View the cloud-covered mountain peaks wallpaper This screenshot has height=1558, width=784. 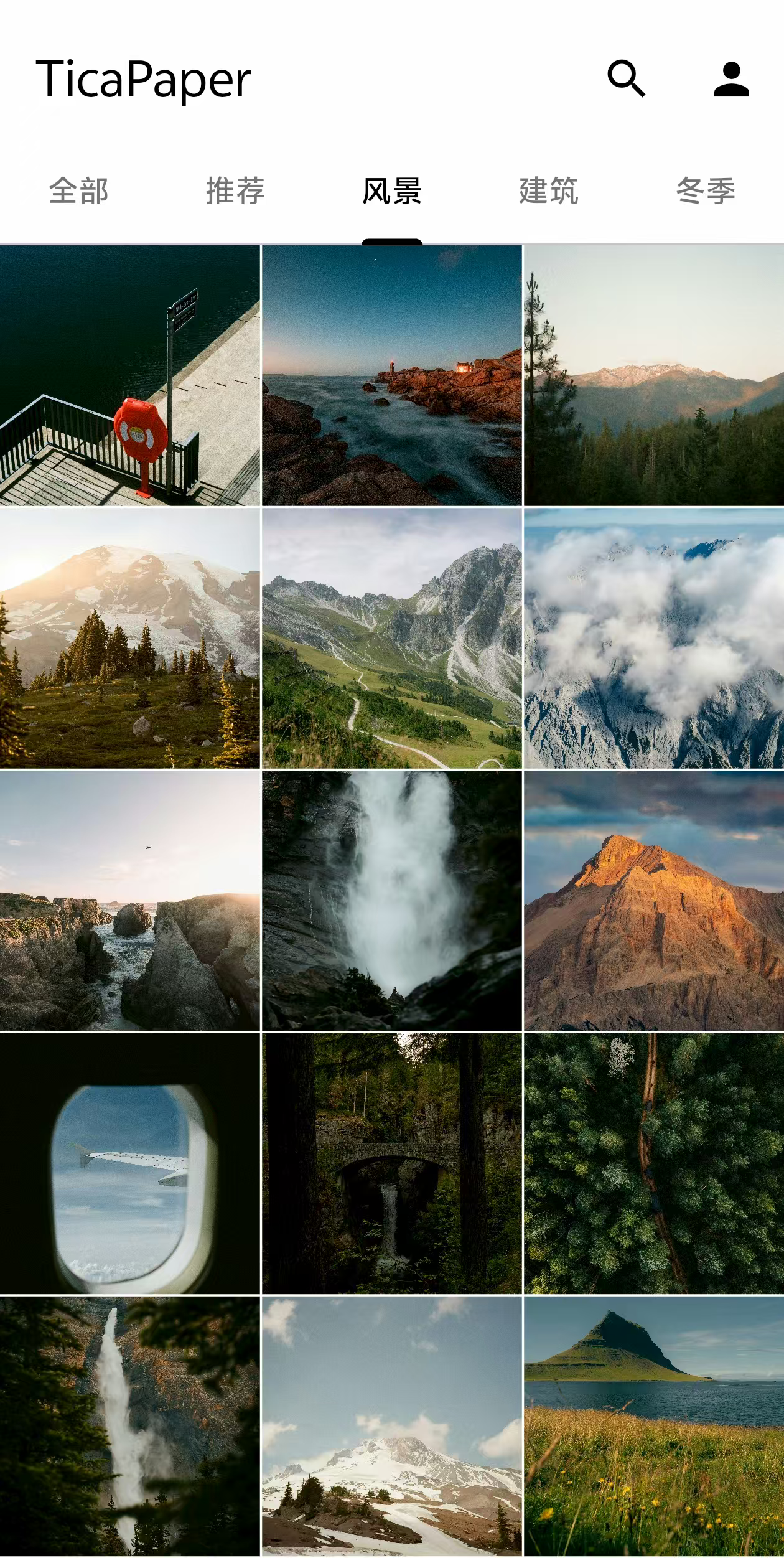pyautogui.click(x=654, y=638)
